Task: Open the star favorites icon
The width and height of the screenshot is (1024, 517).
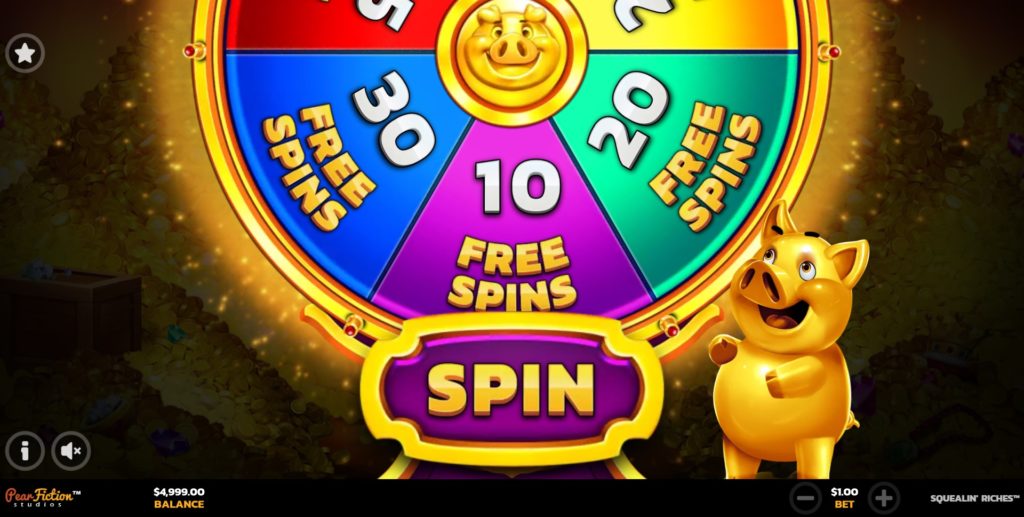Action: click(25, 53)
